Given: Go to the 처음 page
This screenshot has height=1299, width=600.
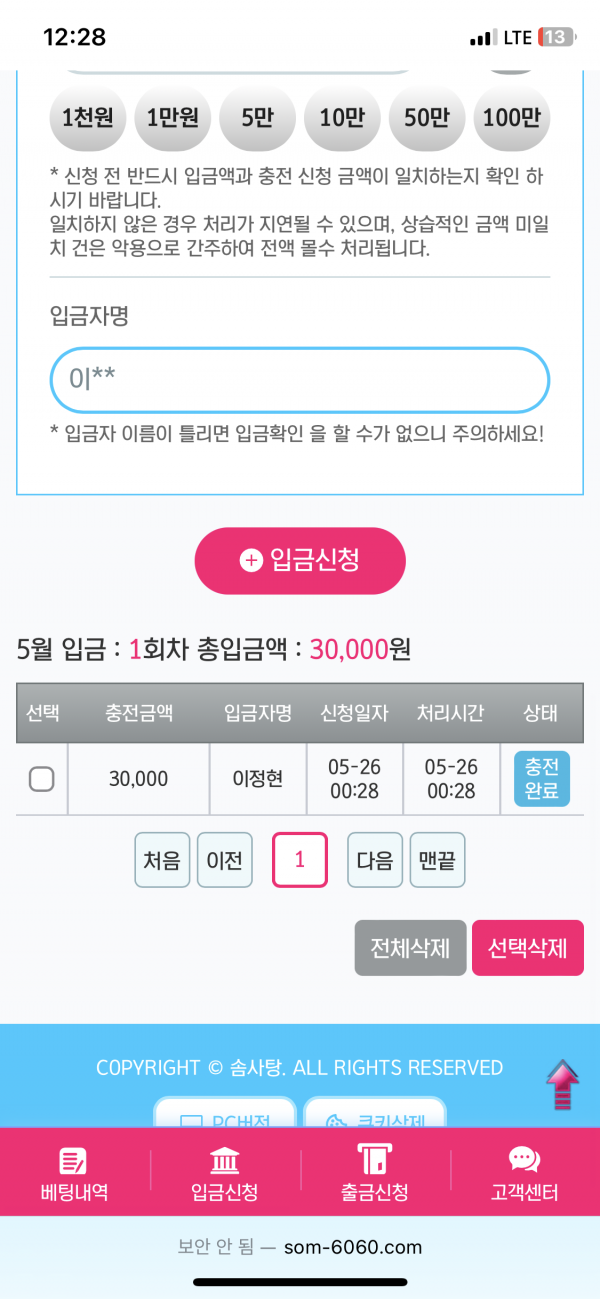Looking at the screenshot, I should tap(162, 860).
